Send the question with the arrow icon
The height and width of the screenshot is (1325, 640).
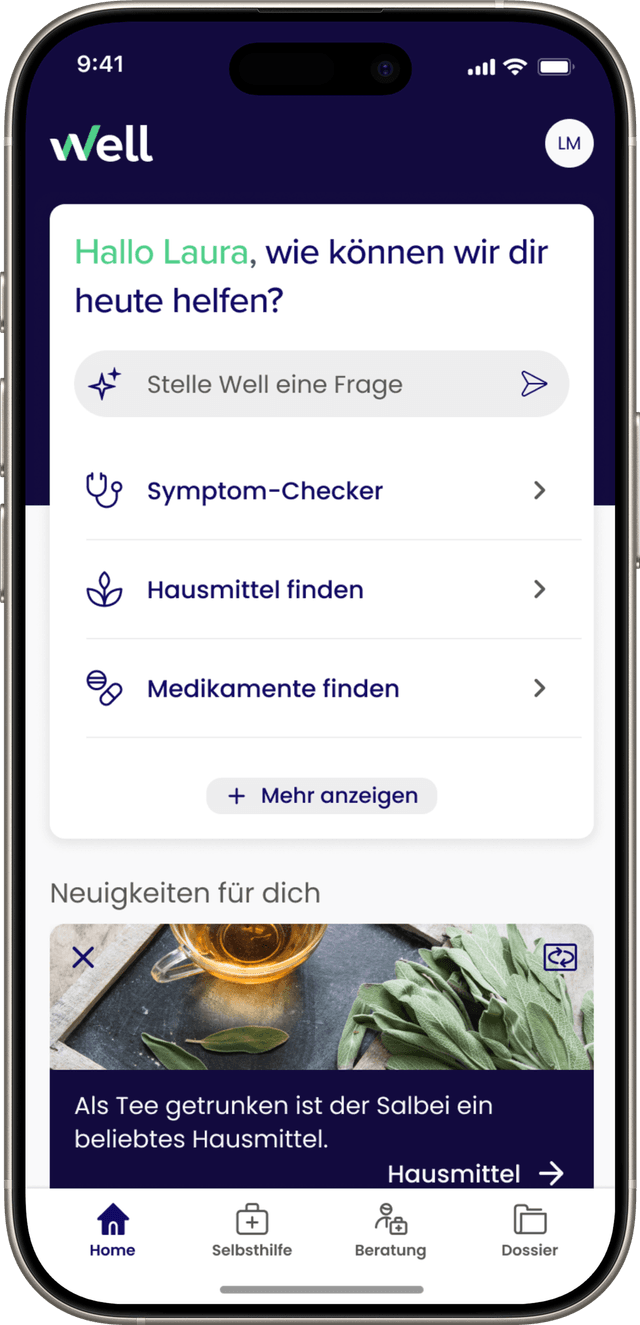click(x=534, y=384)
